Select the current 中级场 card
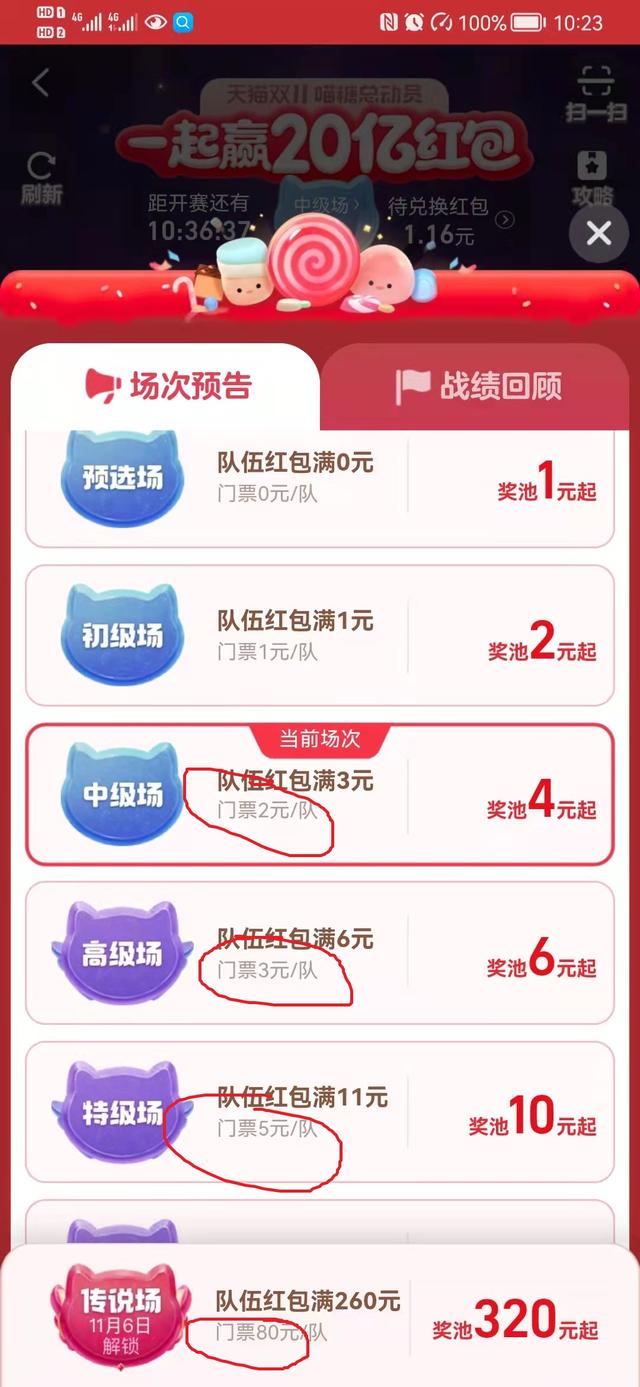 [x=320, y=795]
